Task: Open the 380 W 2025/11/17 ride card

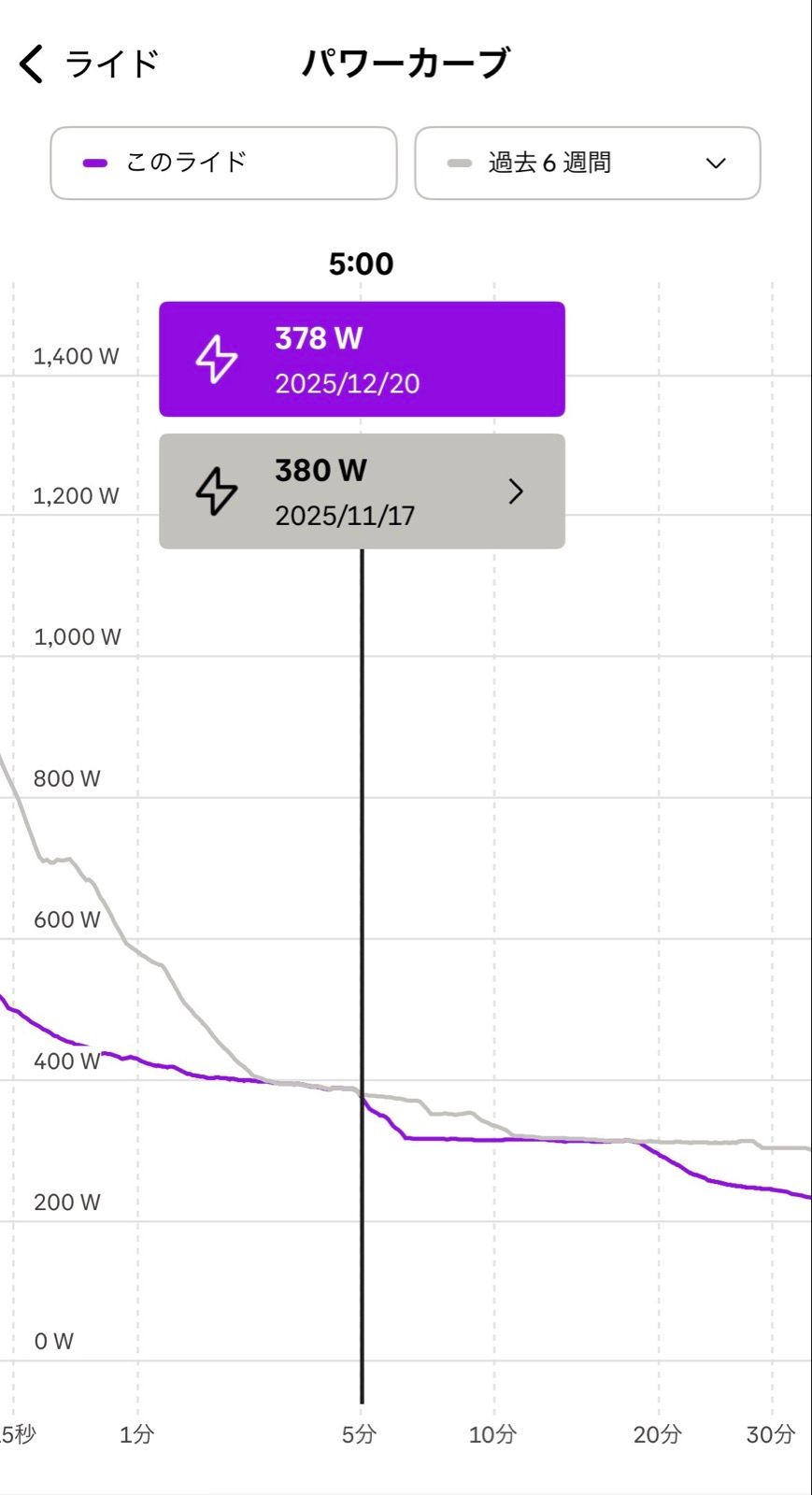Action: pos(362,491)
